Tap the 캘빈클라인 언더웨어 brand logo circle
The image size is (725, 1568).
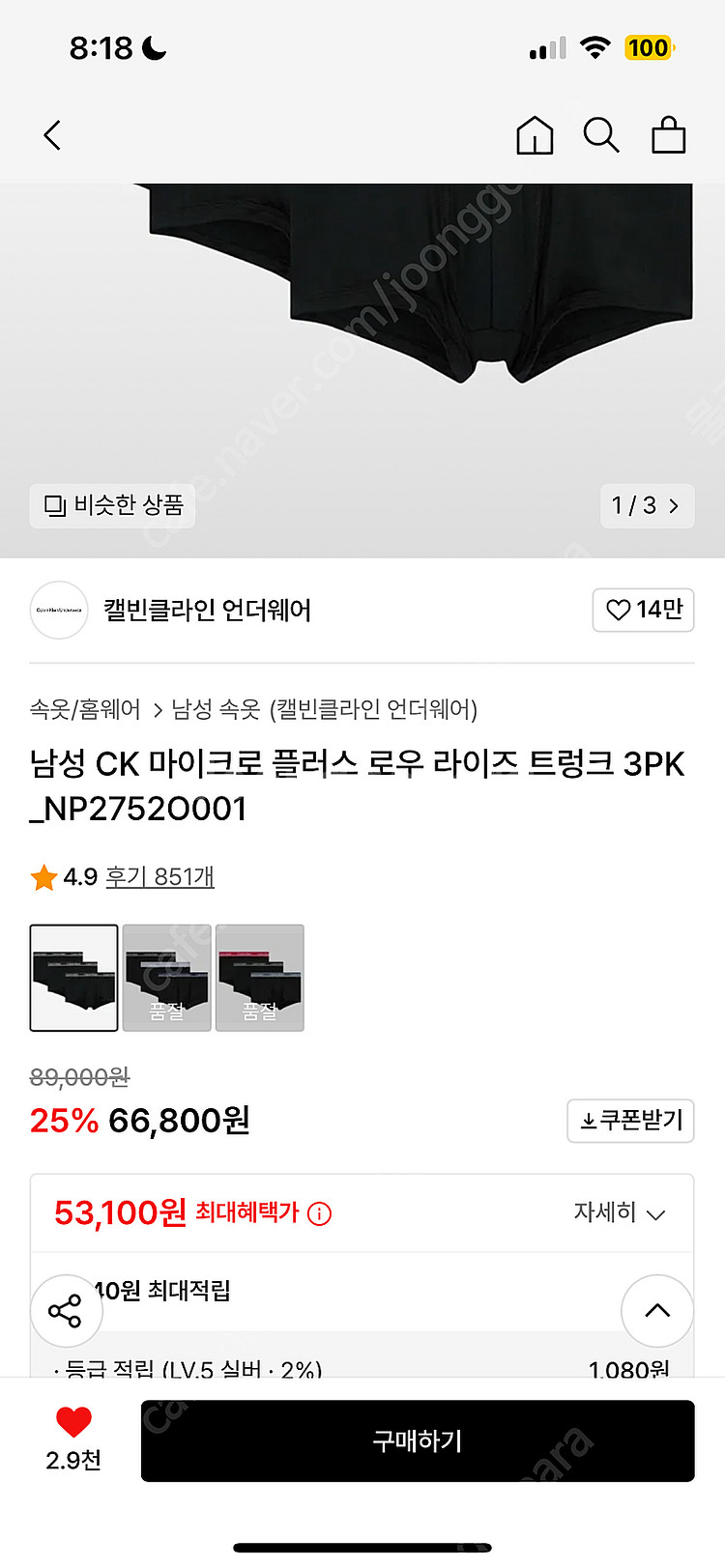(x=58, y=610)
